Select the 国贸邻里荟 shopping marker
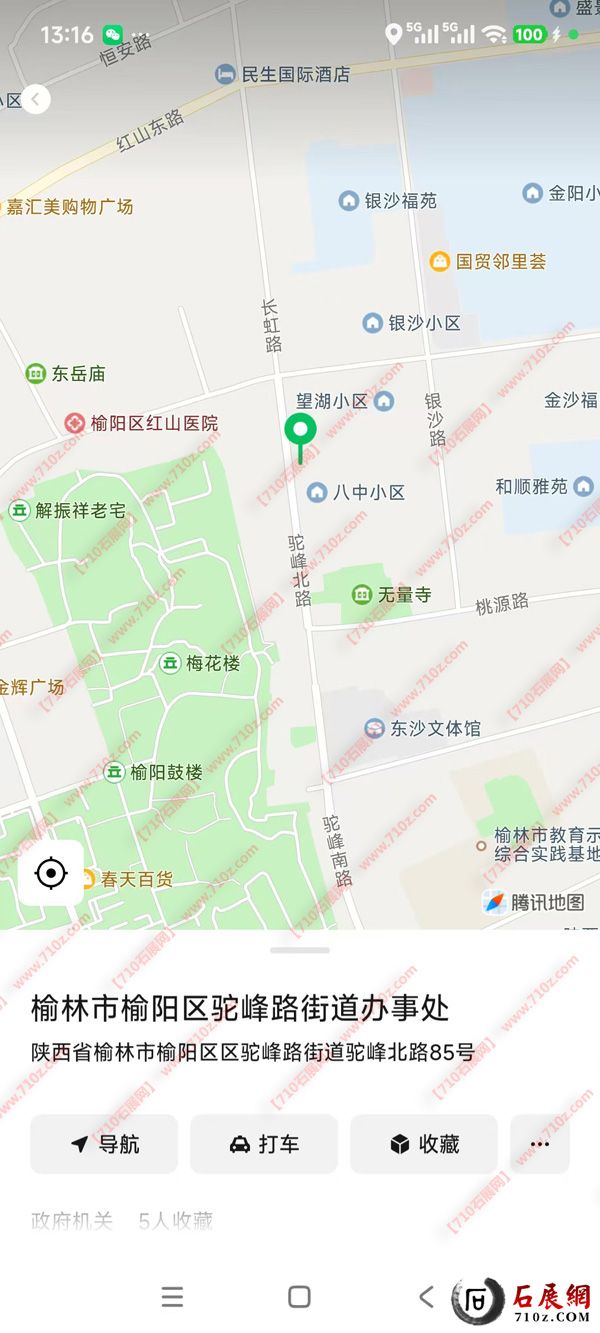 (439, 262)
